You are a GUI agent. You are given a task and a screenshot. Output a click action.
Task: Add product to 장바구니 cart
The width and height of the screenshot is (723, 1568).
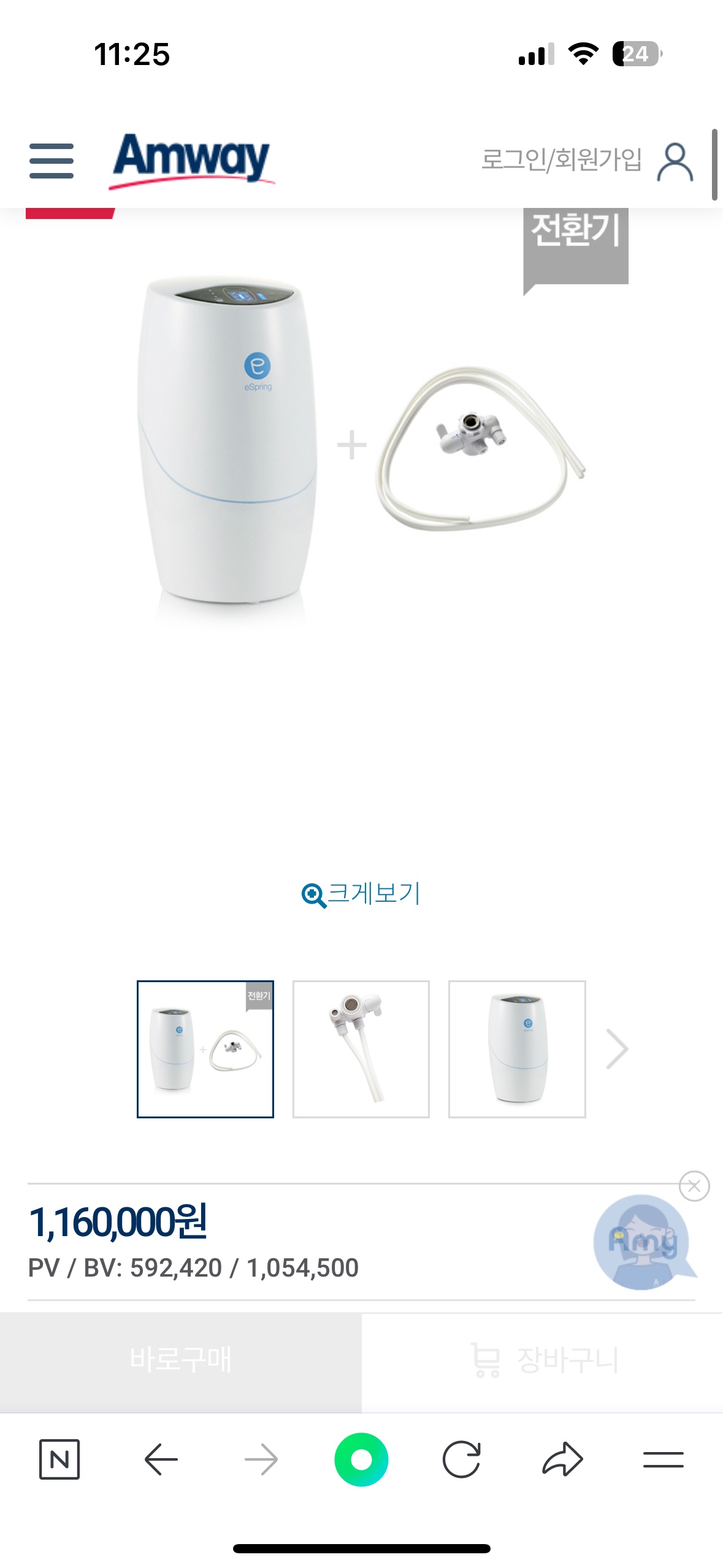(543, 1359)
